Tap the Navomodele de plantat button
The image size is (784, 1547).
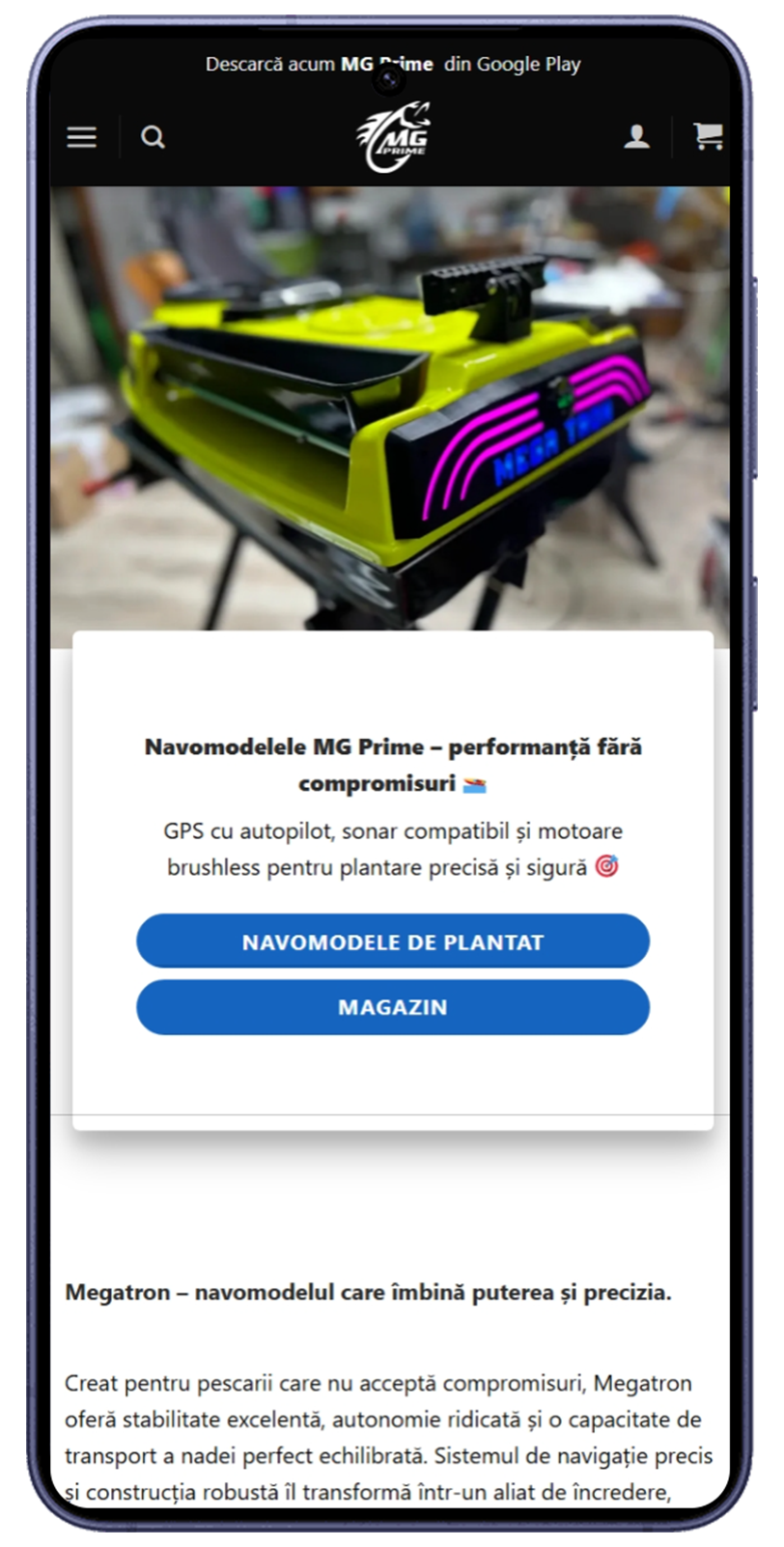392,942
